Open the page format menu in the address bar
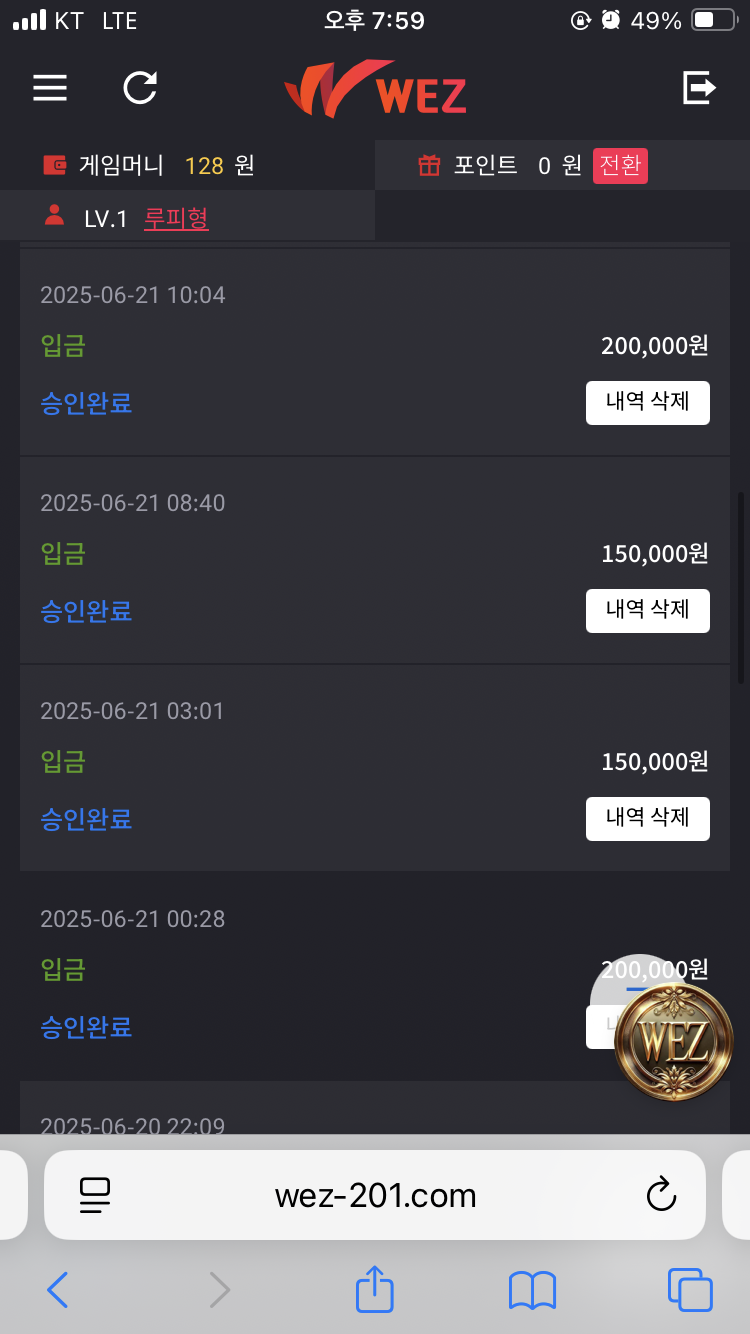 click(95, 1195)
